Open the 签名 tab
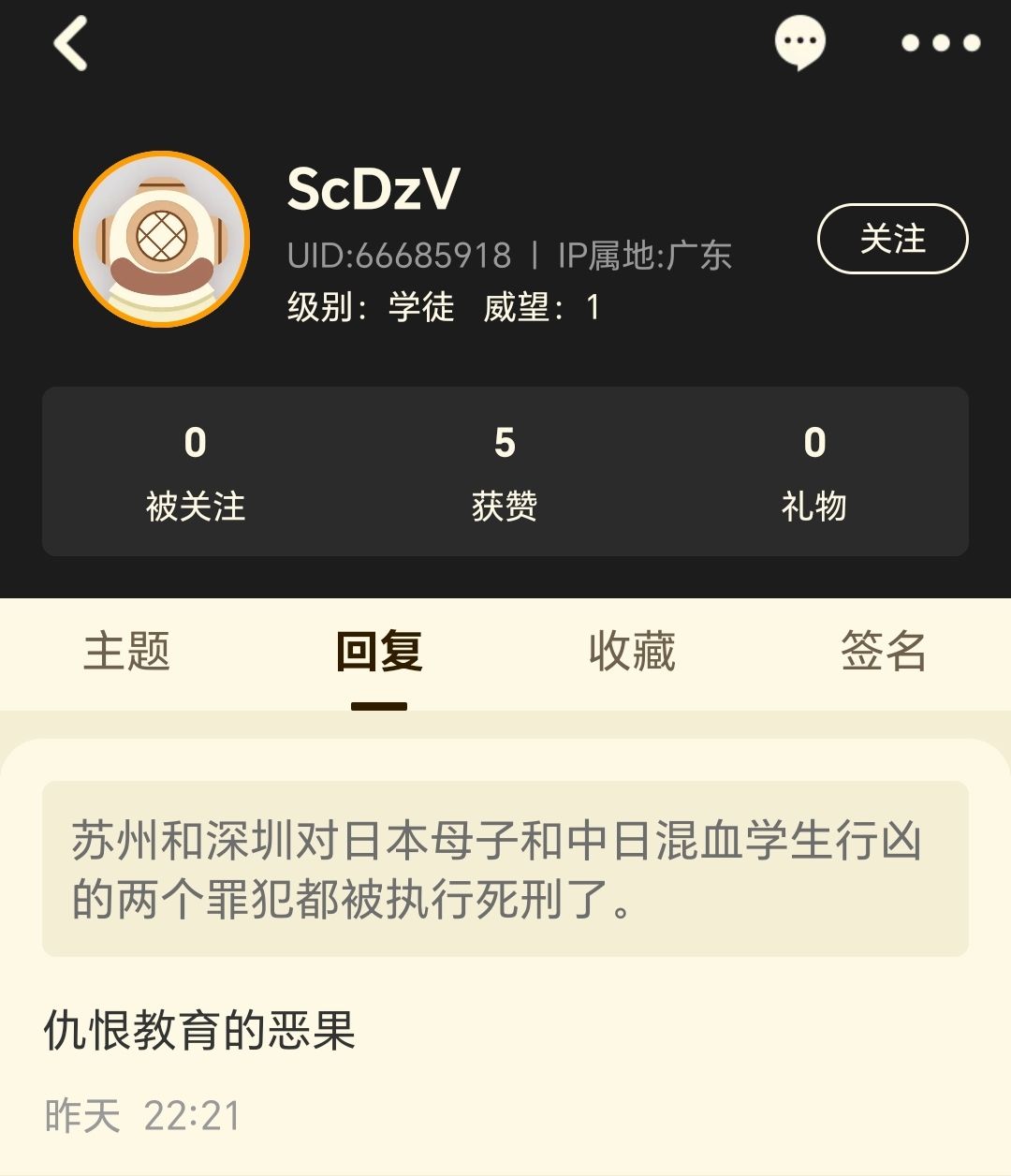This screenshot has width=1011, height=1176. coord(883,651)
